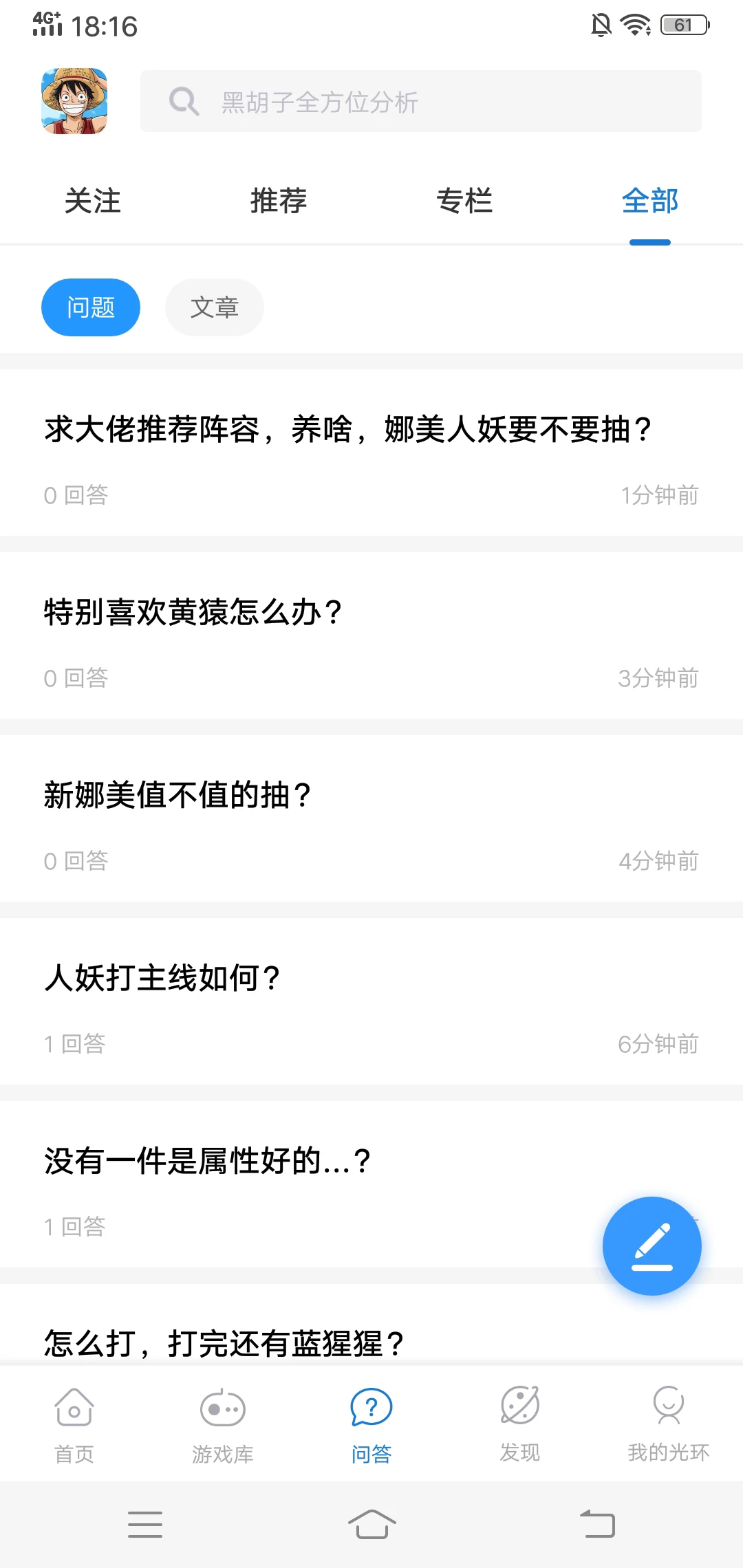Open the 专栏 tab
Viewport: 743px width, 1568px height.
(464, 201)
